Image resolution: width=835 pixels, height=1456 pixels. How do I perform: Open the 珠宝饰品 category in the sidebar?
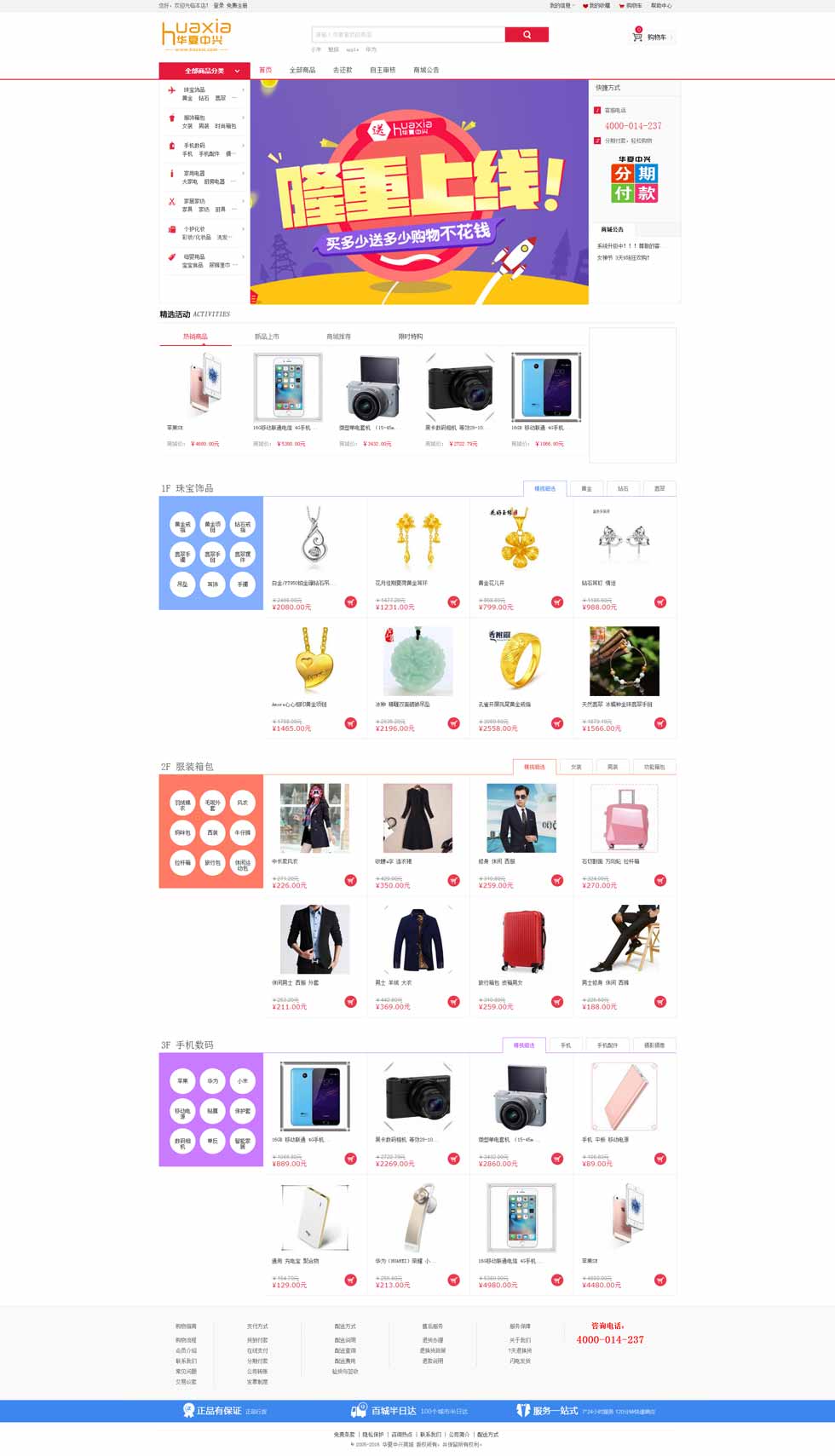(x=194, y=89)
